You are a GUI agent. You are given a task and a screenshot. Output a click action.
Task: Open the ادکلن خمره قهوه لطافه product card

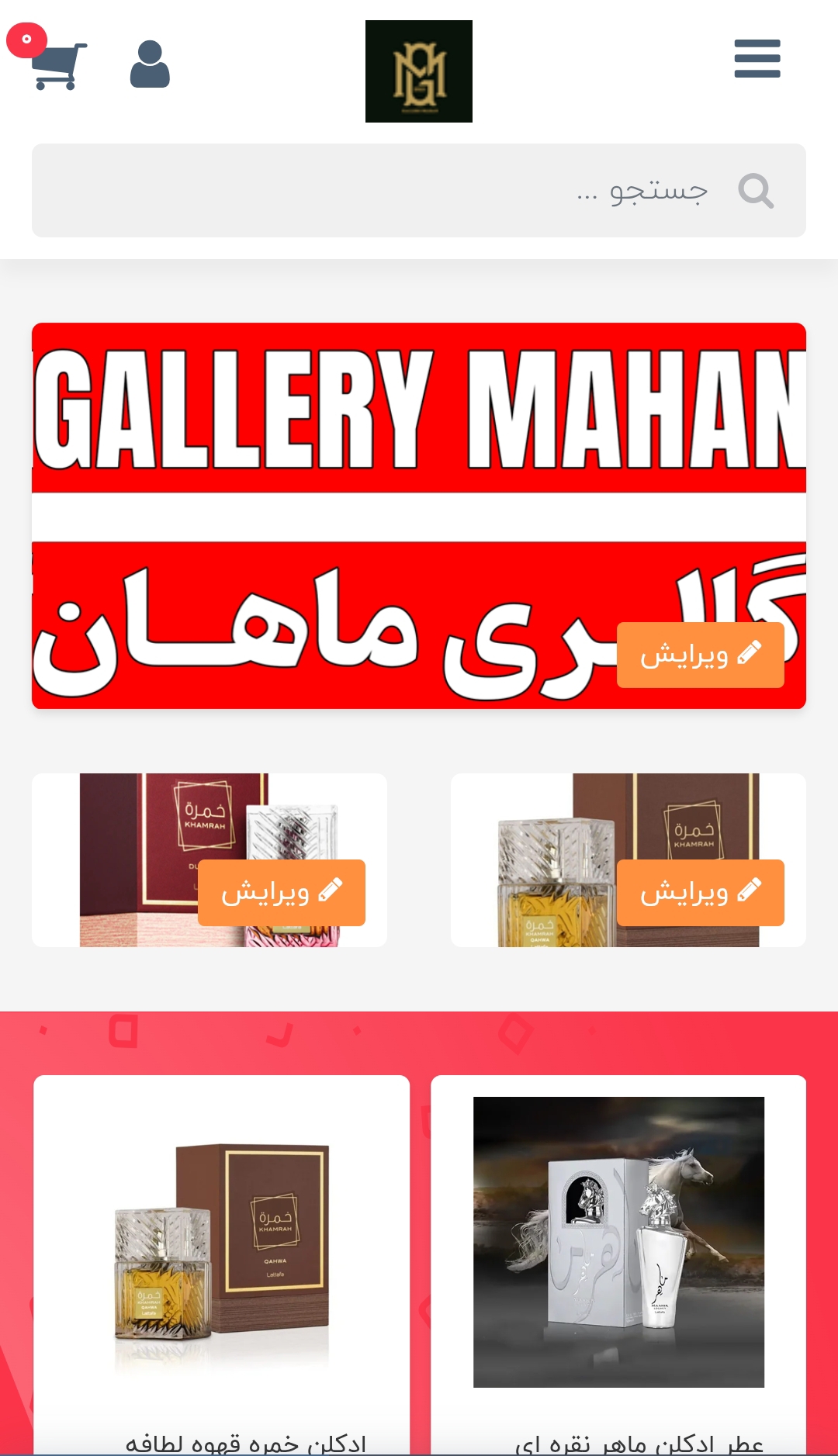222,1257
